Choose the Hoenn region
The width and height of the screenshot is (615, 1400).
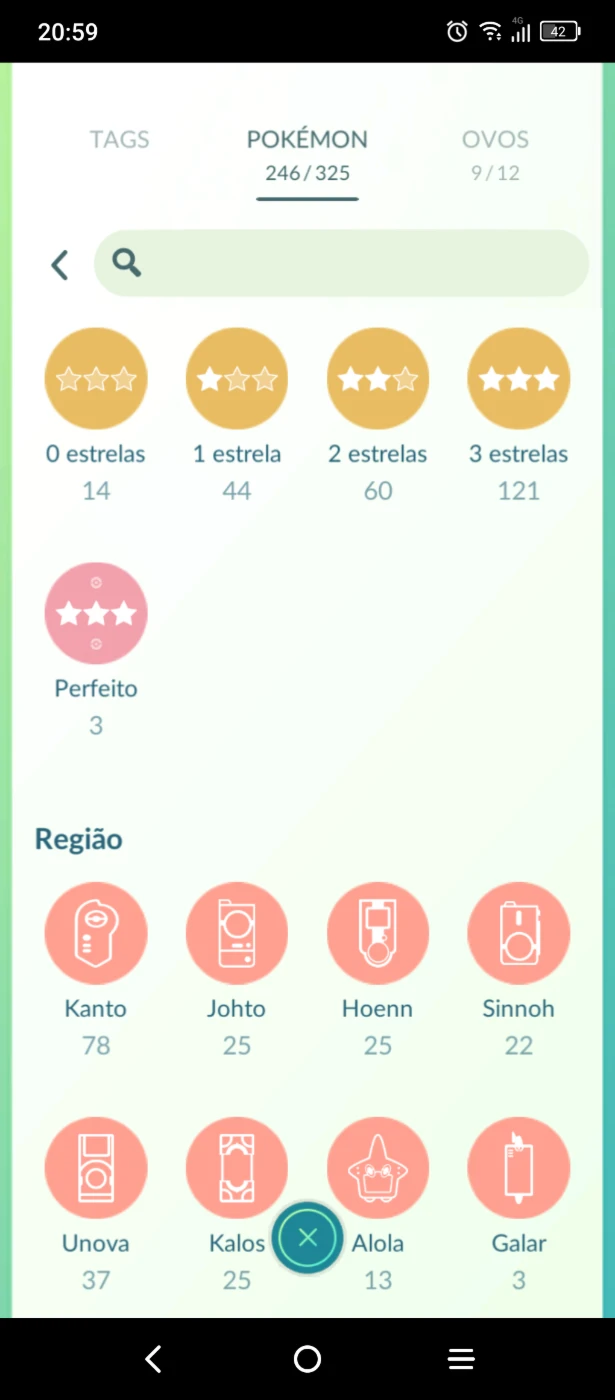coord(378,934)
